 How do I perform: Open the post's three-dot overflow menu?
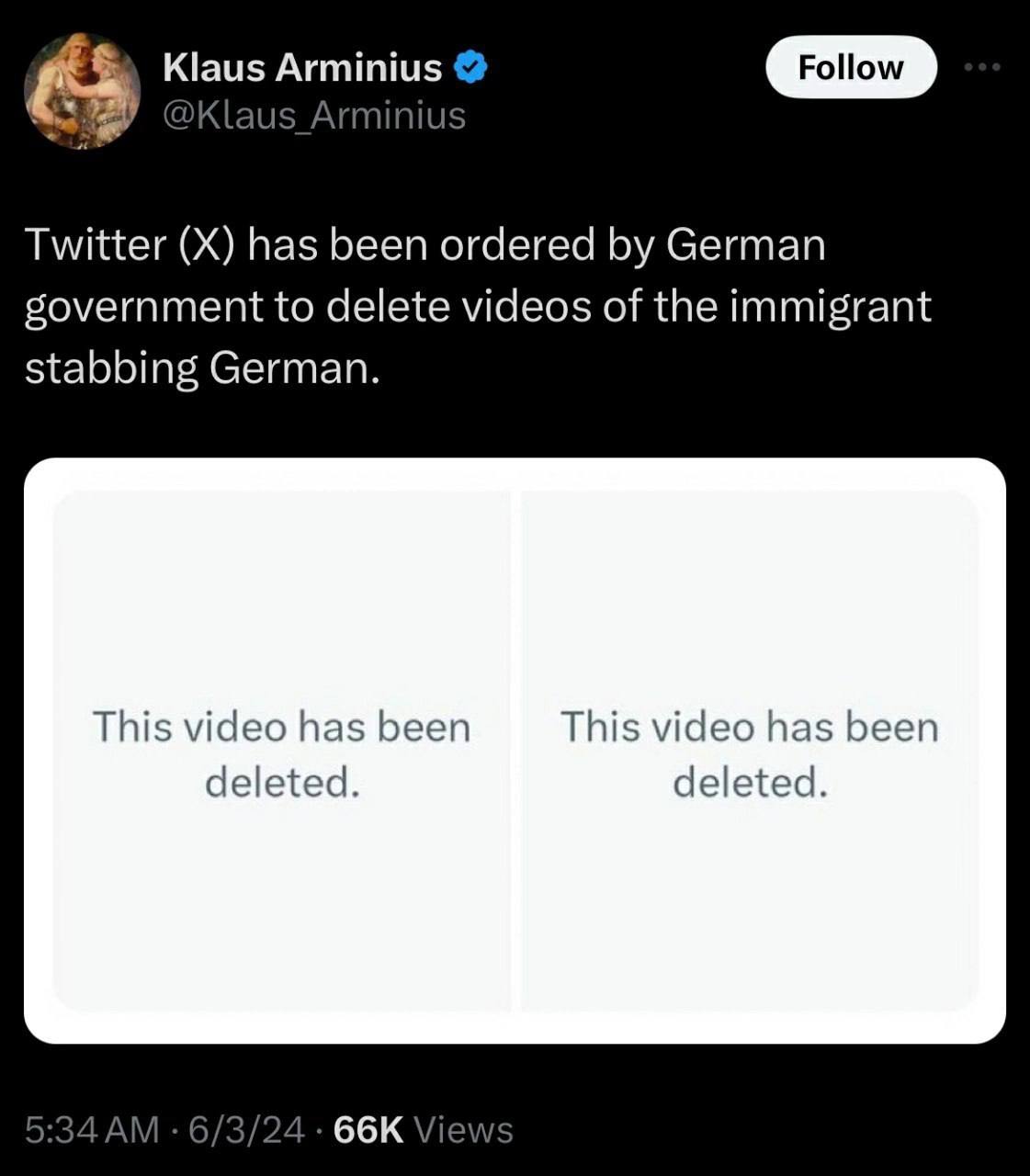982,67
